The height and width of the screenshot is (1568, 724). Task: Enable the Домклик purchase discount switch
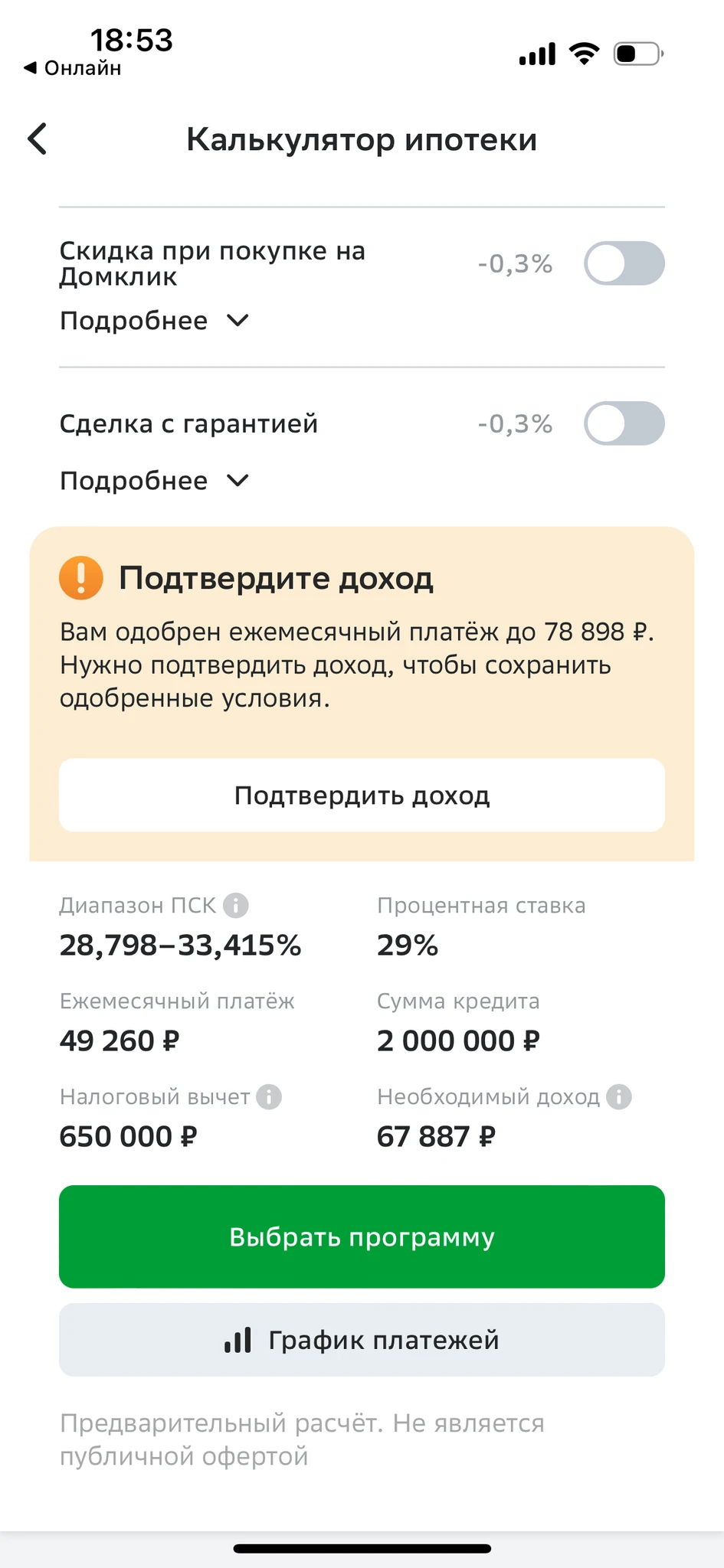[x=624, y=263]
